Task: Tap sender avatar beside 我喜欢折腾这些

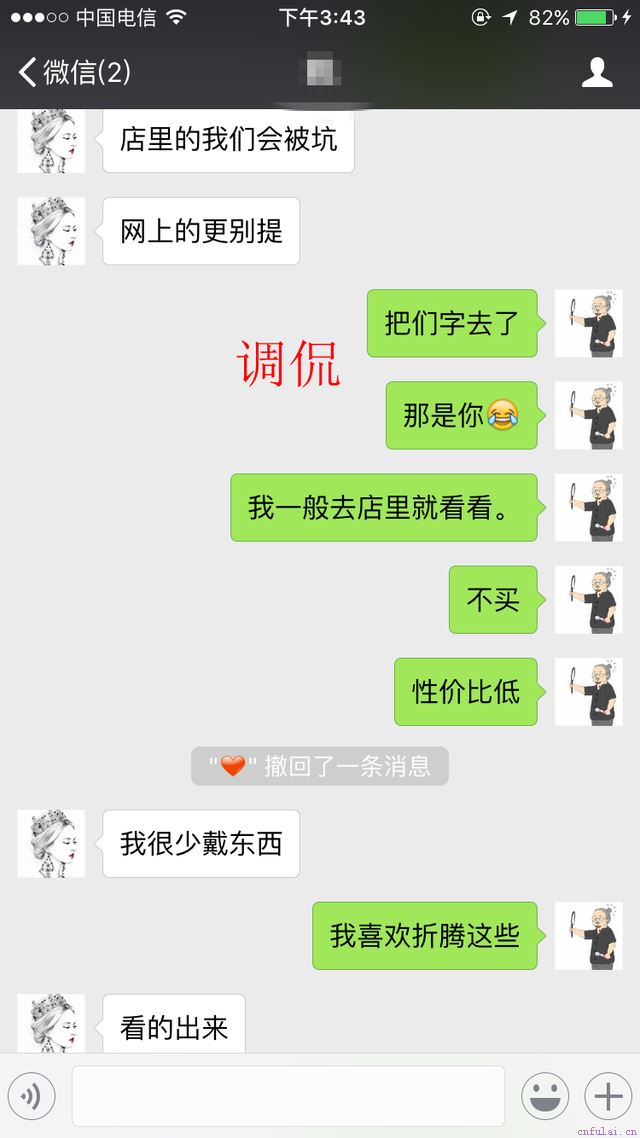Action: (x=588, y=936)
